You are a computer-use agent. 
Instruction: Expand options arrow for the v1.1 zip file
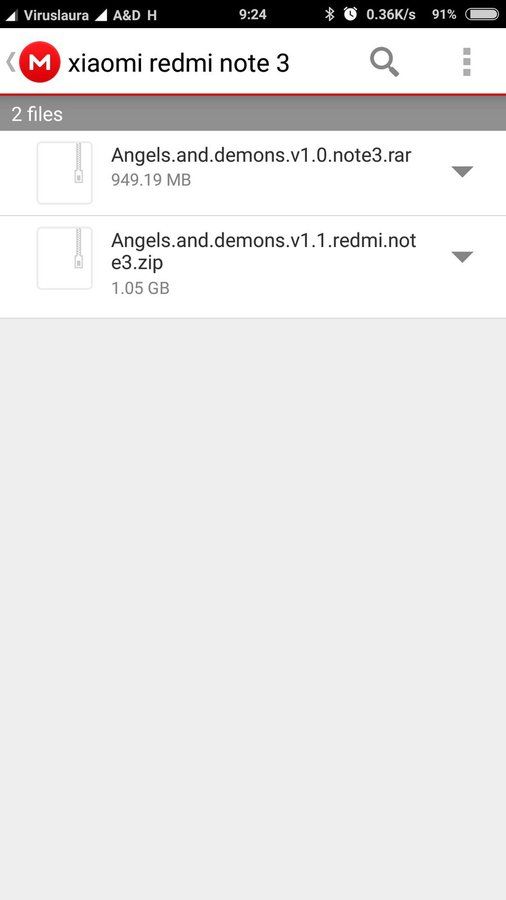(462, 257)
